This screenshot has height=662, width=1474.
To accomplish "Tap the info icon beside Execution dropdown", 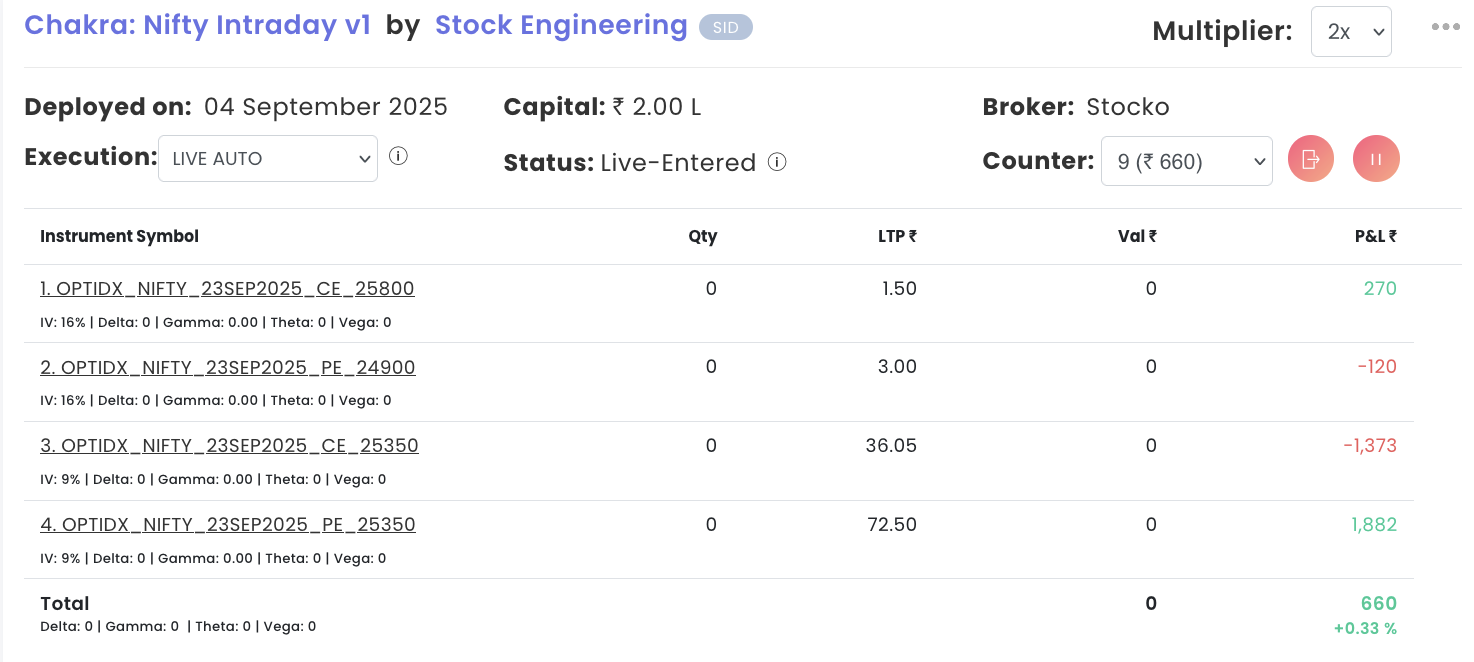I will click(398, 156).
